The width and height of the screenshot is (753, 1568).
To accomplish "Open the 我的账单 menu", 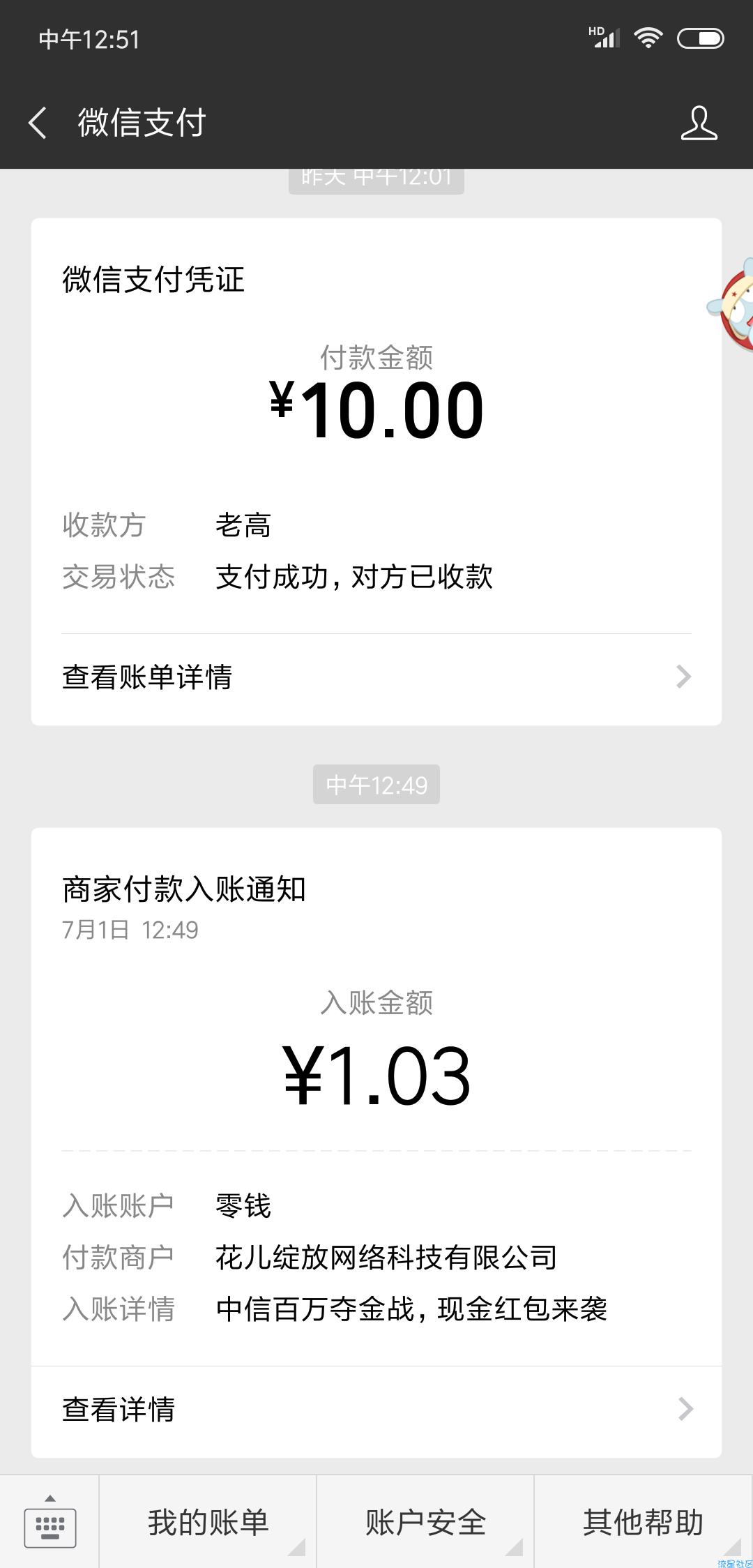I will [x=208, y=1521].
